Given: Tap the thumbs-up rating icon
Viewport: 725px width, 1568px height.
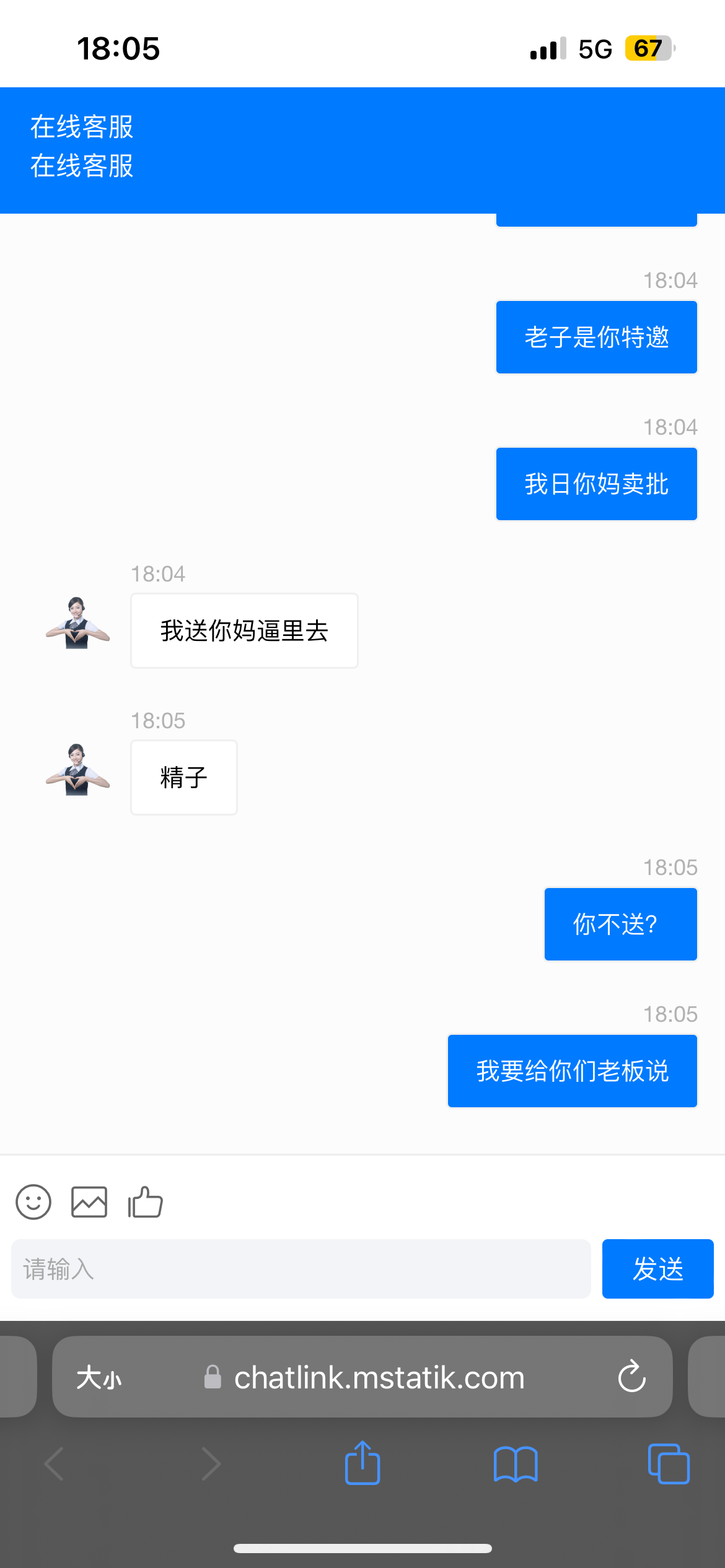Looking at the screenshot, I should (x=145, y=1202).
